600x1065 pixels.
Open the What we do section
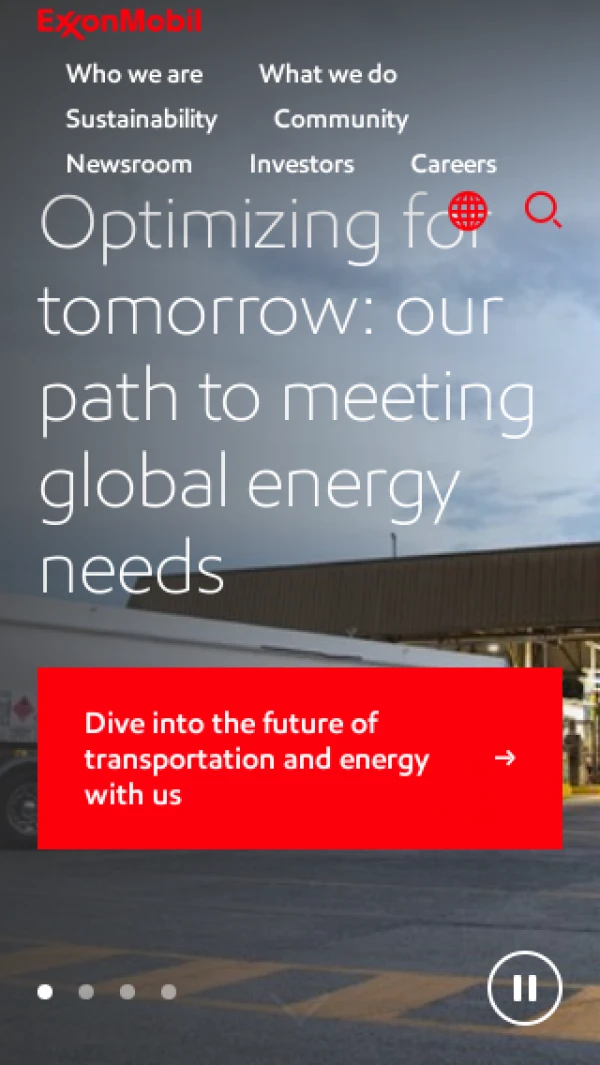tap(328, 74)
